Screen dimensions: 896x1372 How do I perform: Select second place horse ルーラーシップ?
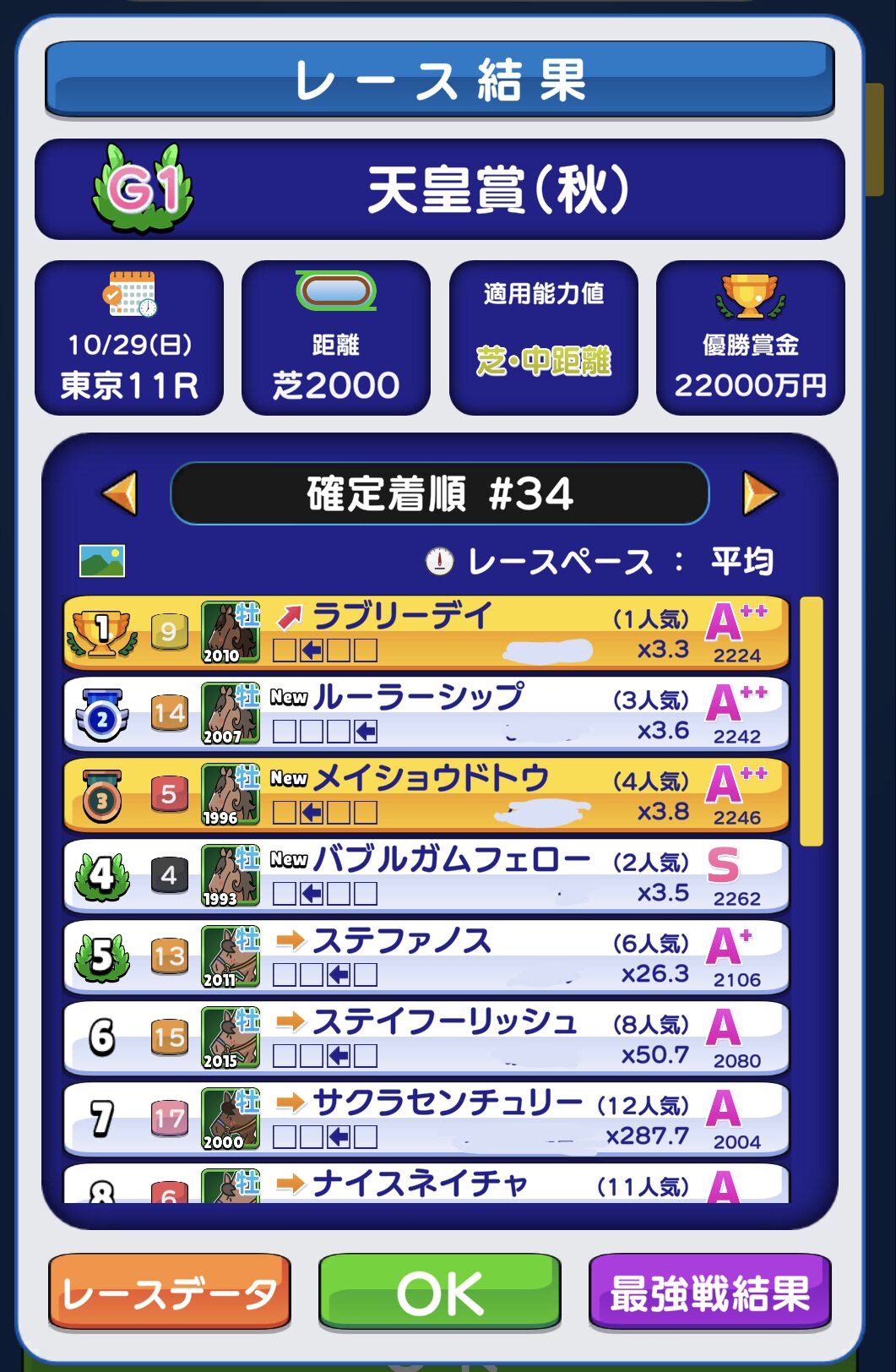click(x=426, y=714)
